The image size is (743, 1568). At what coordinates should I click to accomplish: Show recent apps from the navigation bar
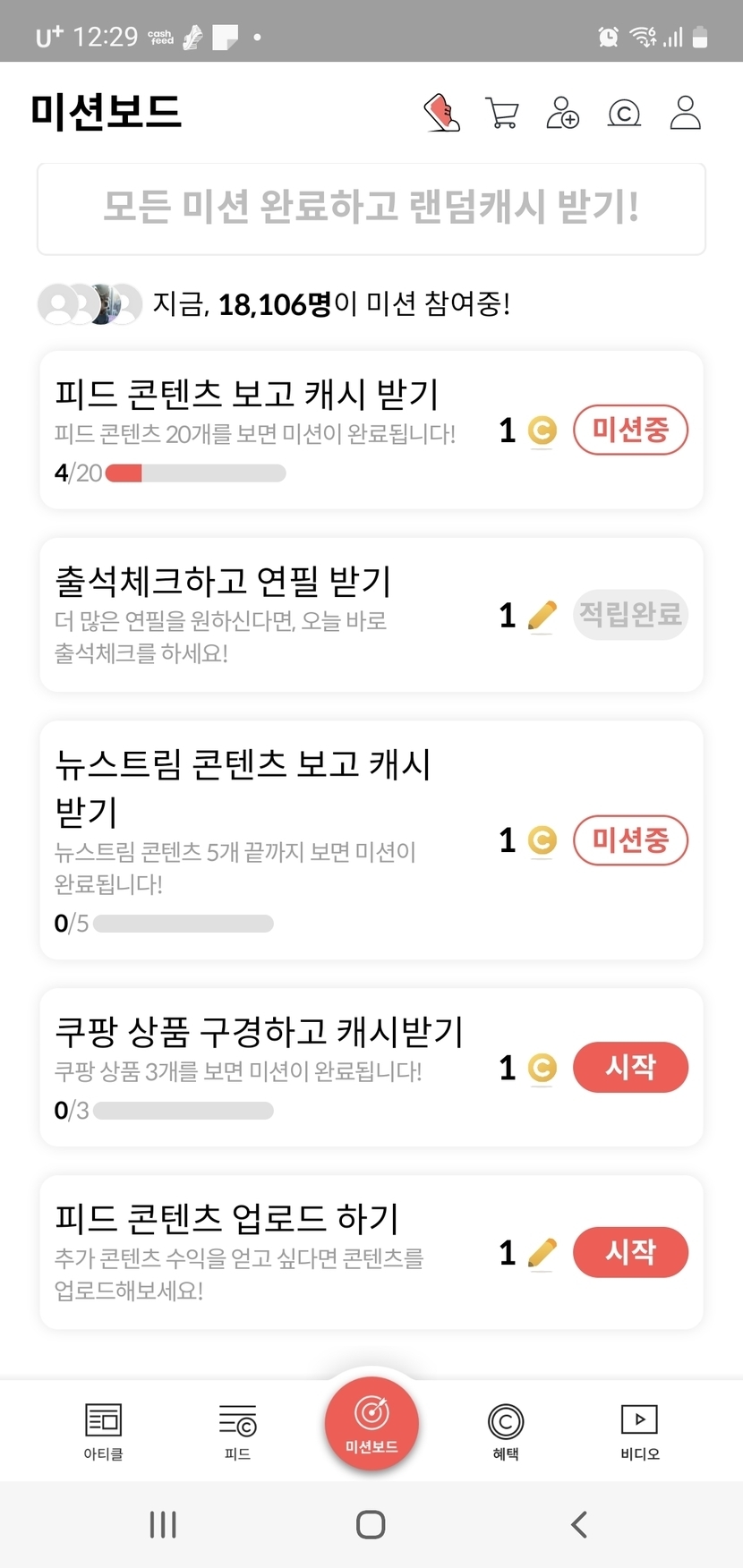pos(163,1524)
